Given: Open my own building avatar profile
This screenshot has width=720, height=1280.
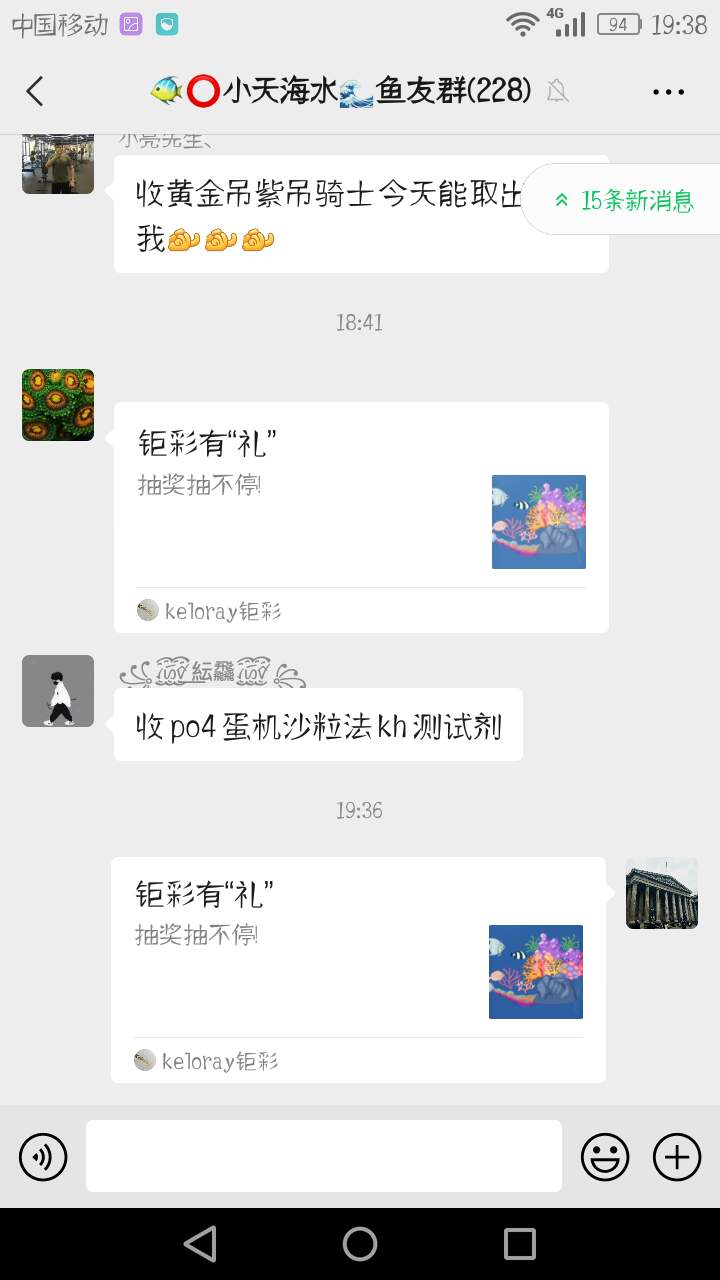Looking at the screenshot, I should pos(661,893).
